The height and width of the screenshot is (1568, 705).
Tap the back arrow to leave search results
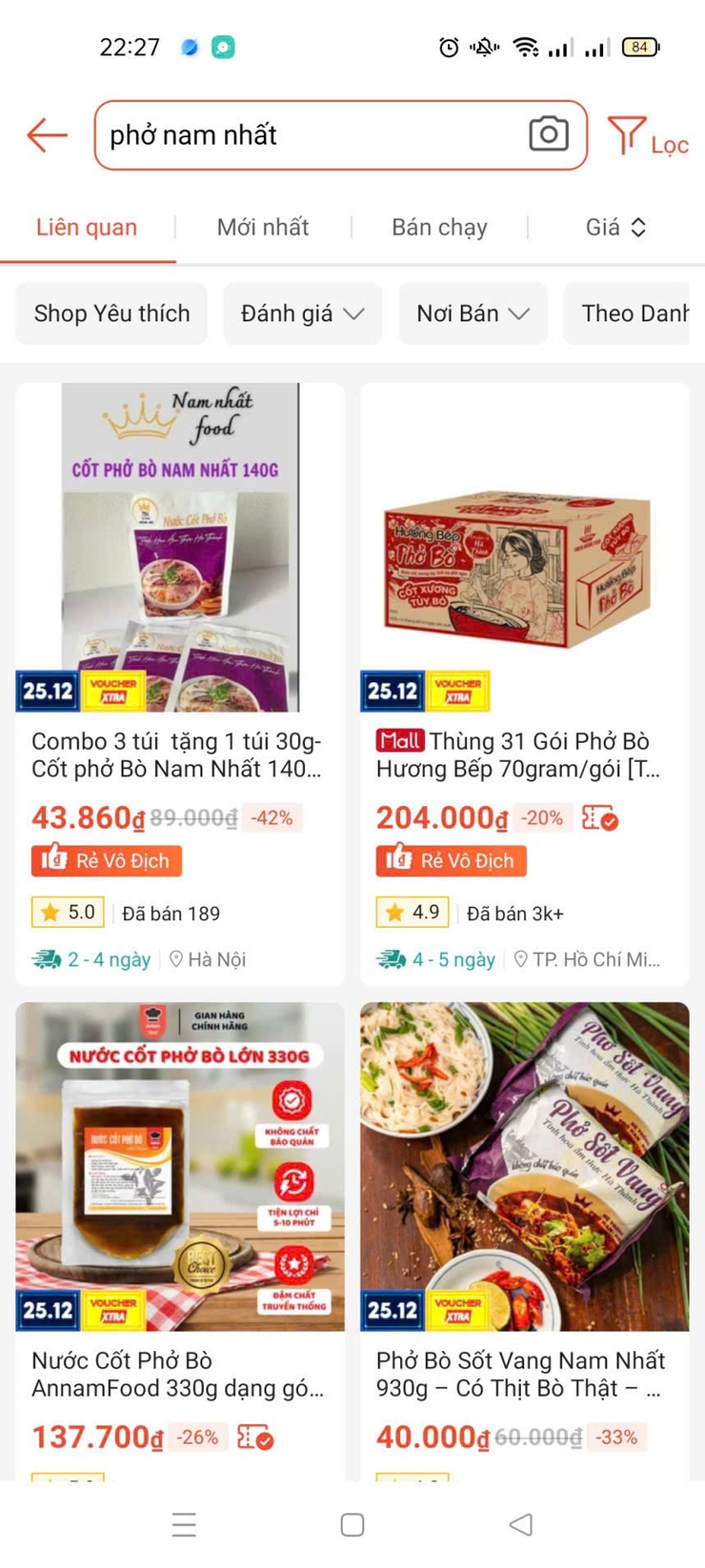pyautogui.click(x=46, y=134)
